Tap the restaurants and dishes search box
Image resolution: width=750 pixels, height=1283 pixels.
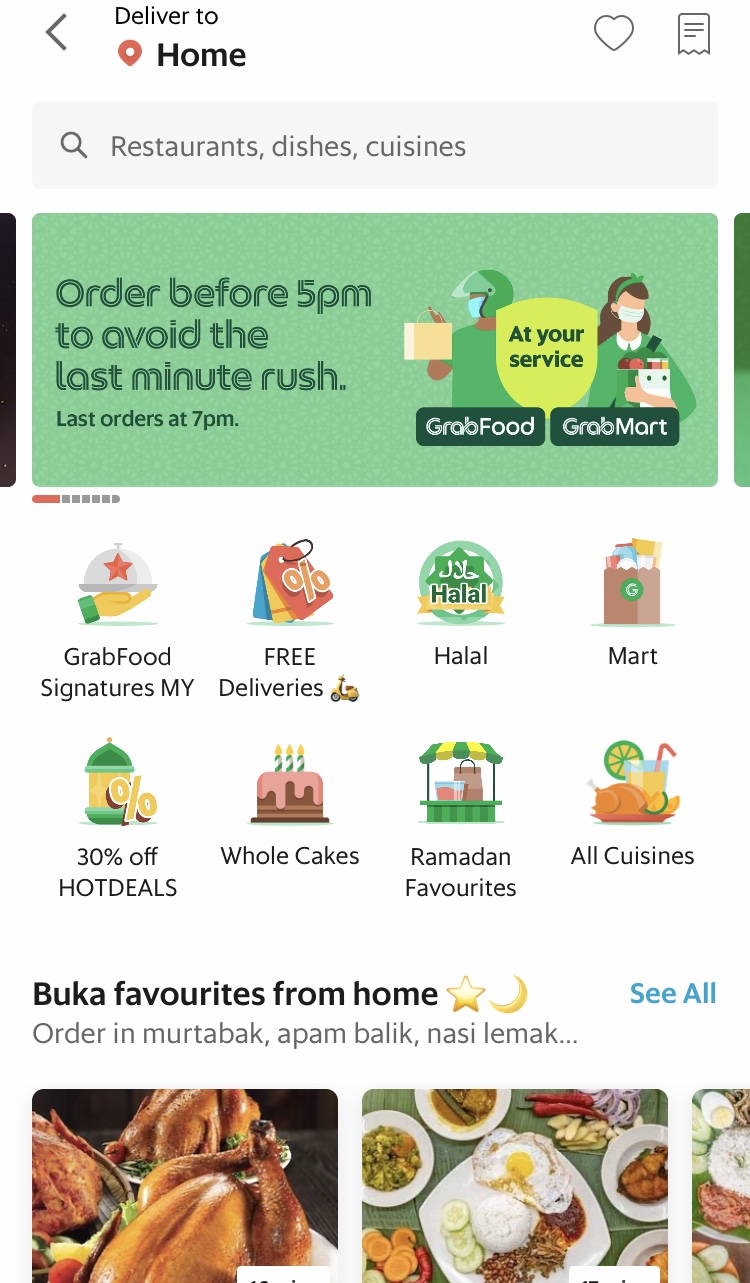pyautogui.click(x=375, y=146)
